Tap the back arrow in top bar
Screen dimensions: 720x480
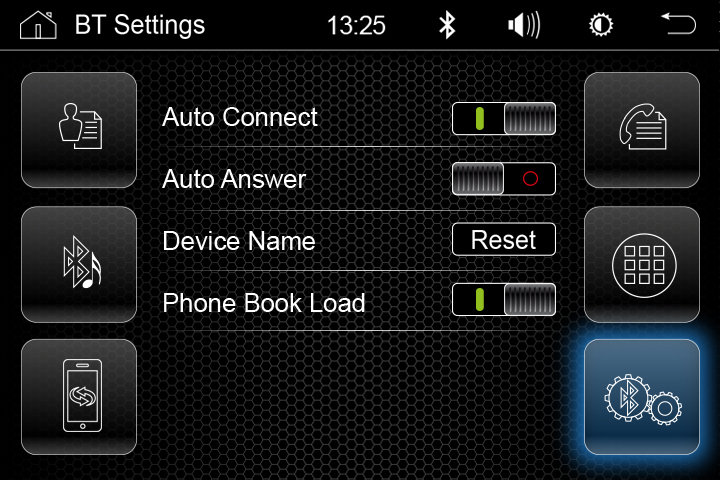pyautogui.click(x=679, y=24)
